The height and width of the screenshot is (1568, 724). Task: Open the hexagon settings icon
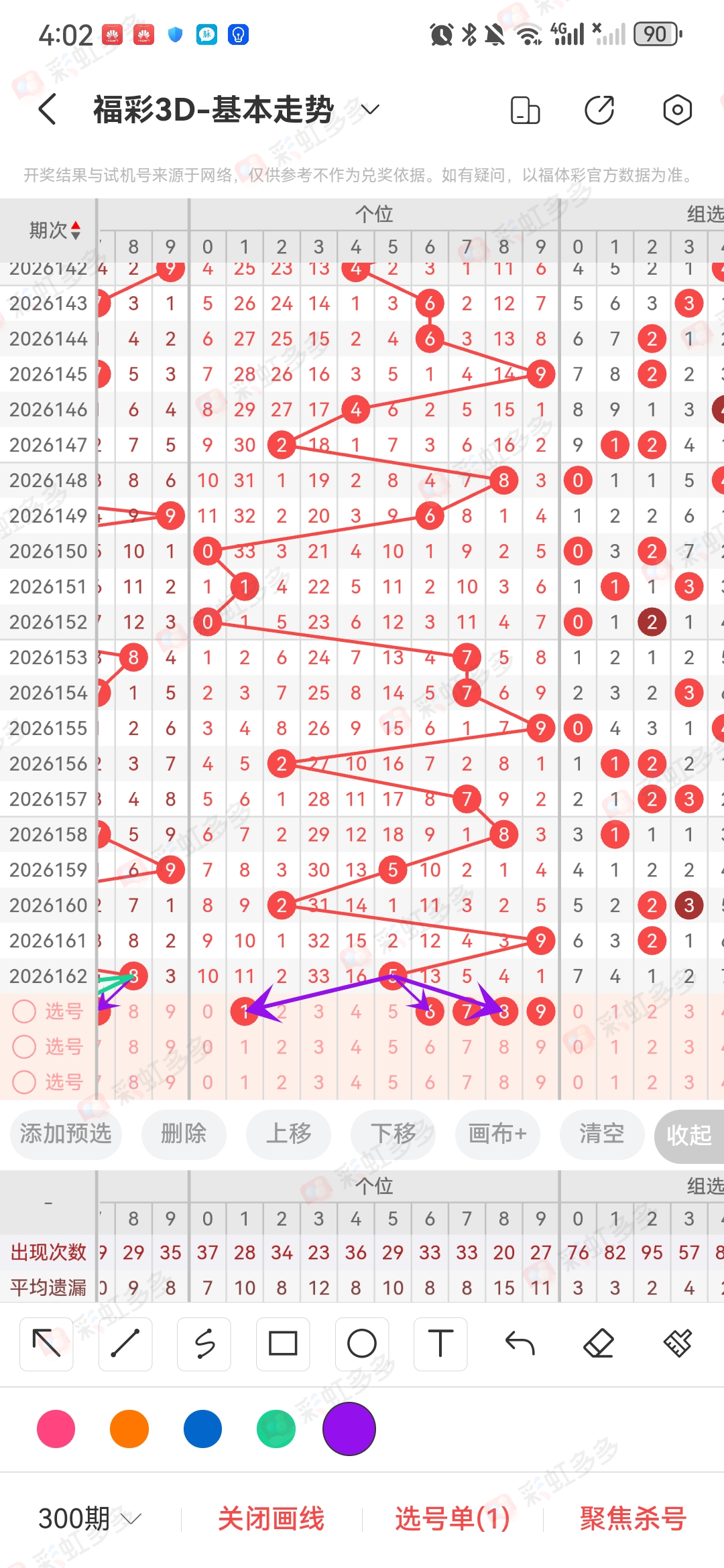[677, 110]
